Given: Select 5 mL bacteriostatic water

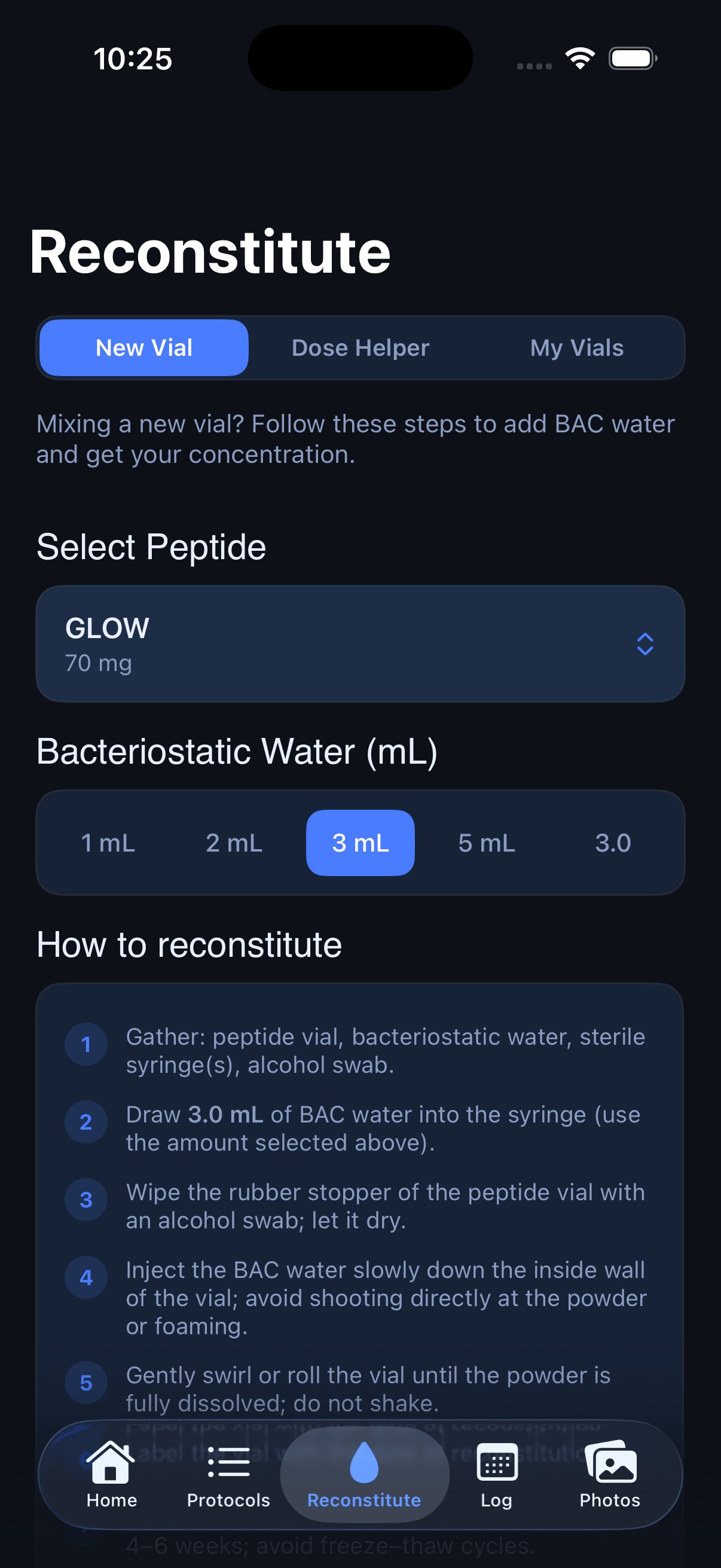Looking at the screenshot, I should (486, 843).
